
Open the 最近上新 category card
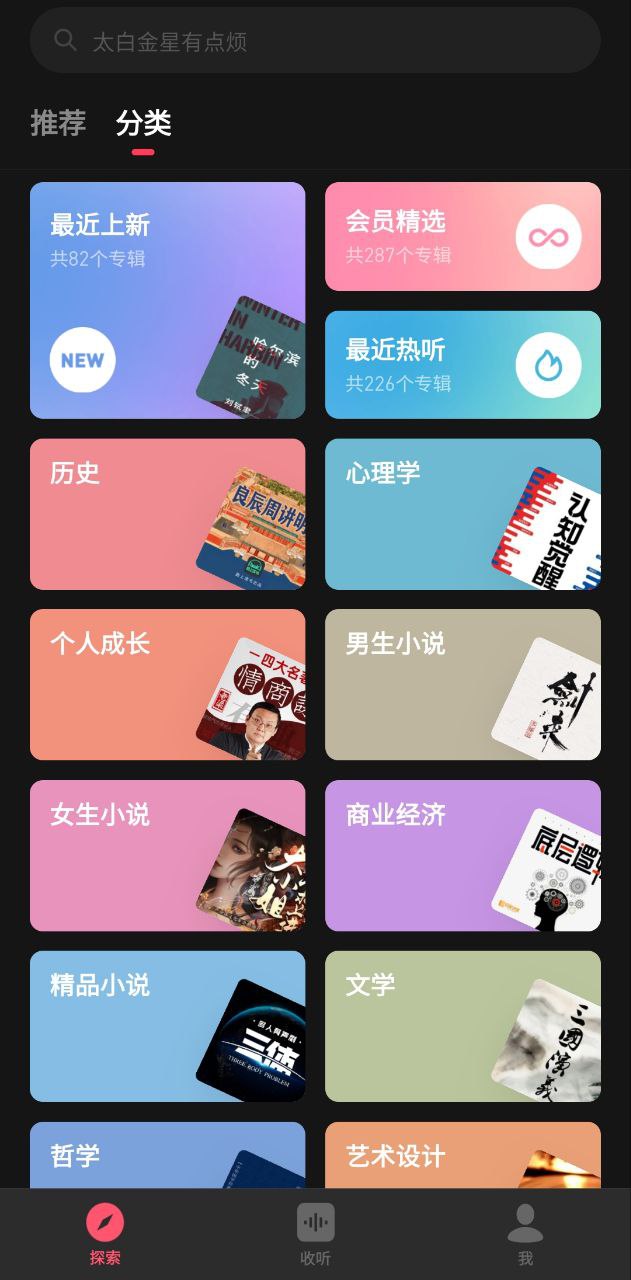(x=167, y=300)
